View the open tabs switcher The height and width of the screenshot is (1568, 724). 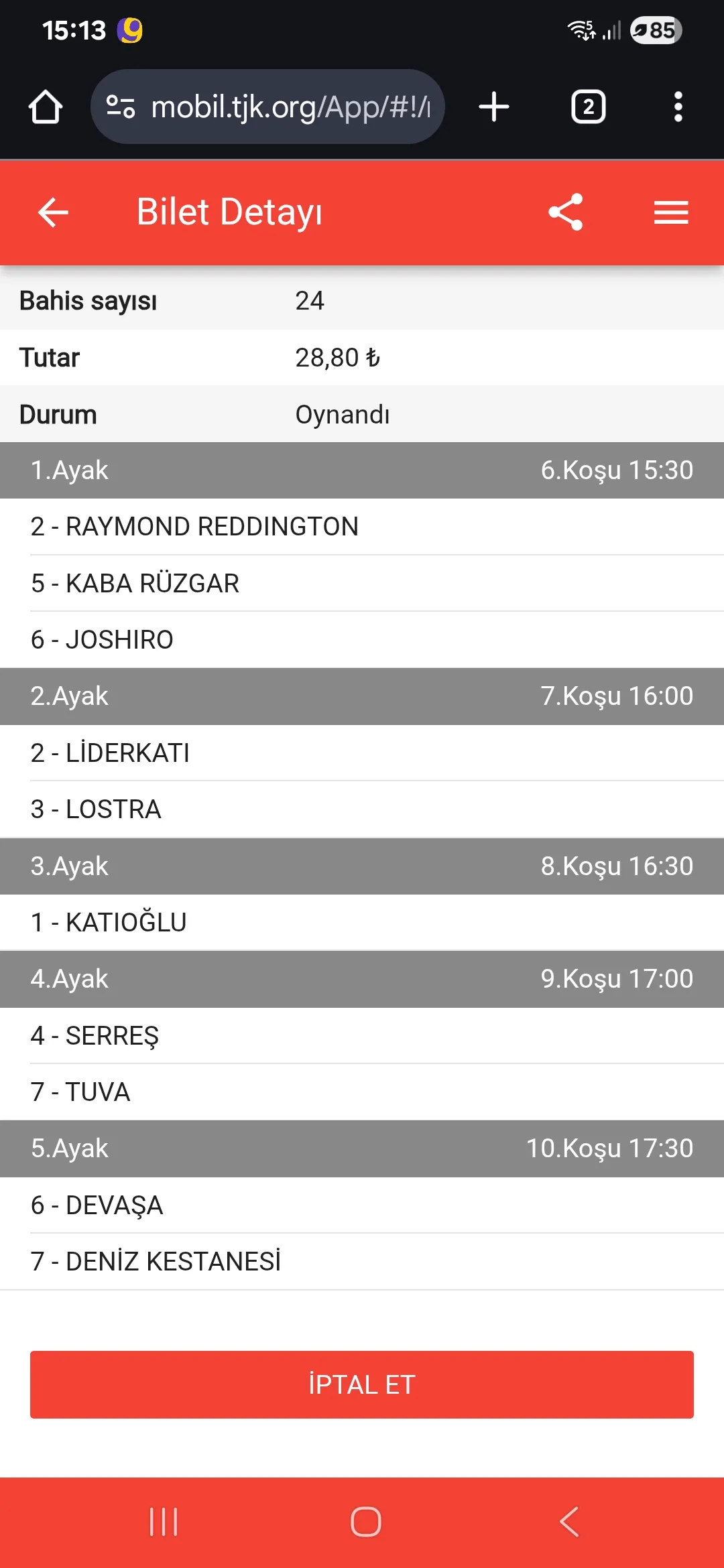(x=588, y=107)
